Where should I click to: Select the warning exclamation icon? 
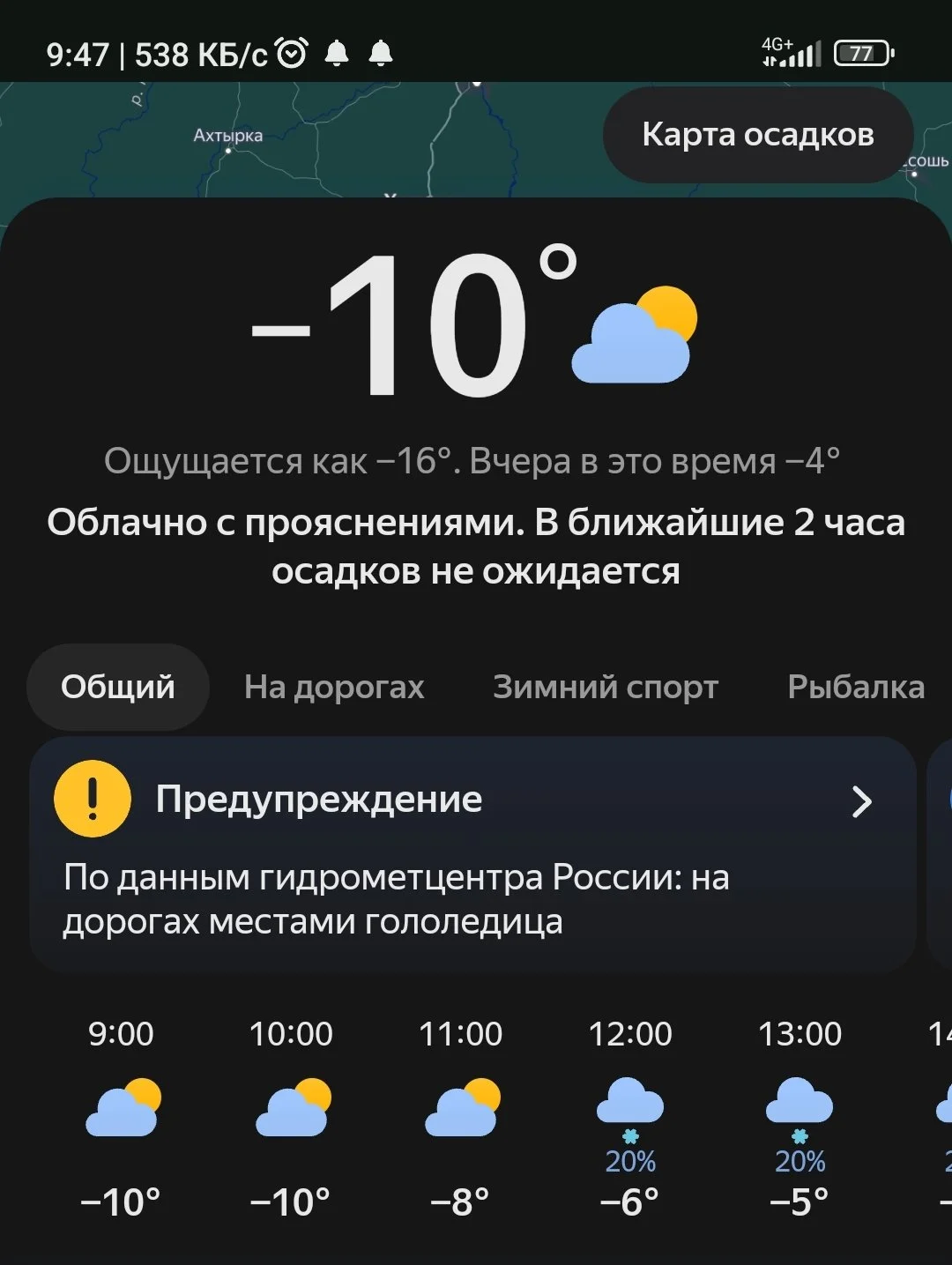(94, 798)
